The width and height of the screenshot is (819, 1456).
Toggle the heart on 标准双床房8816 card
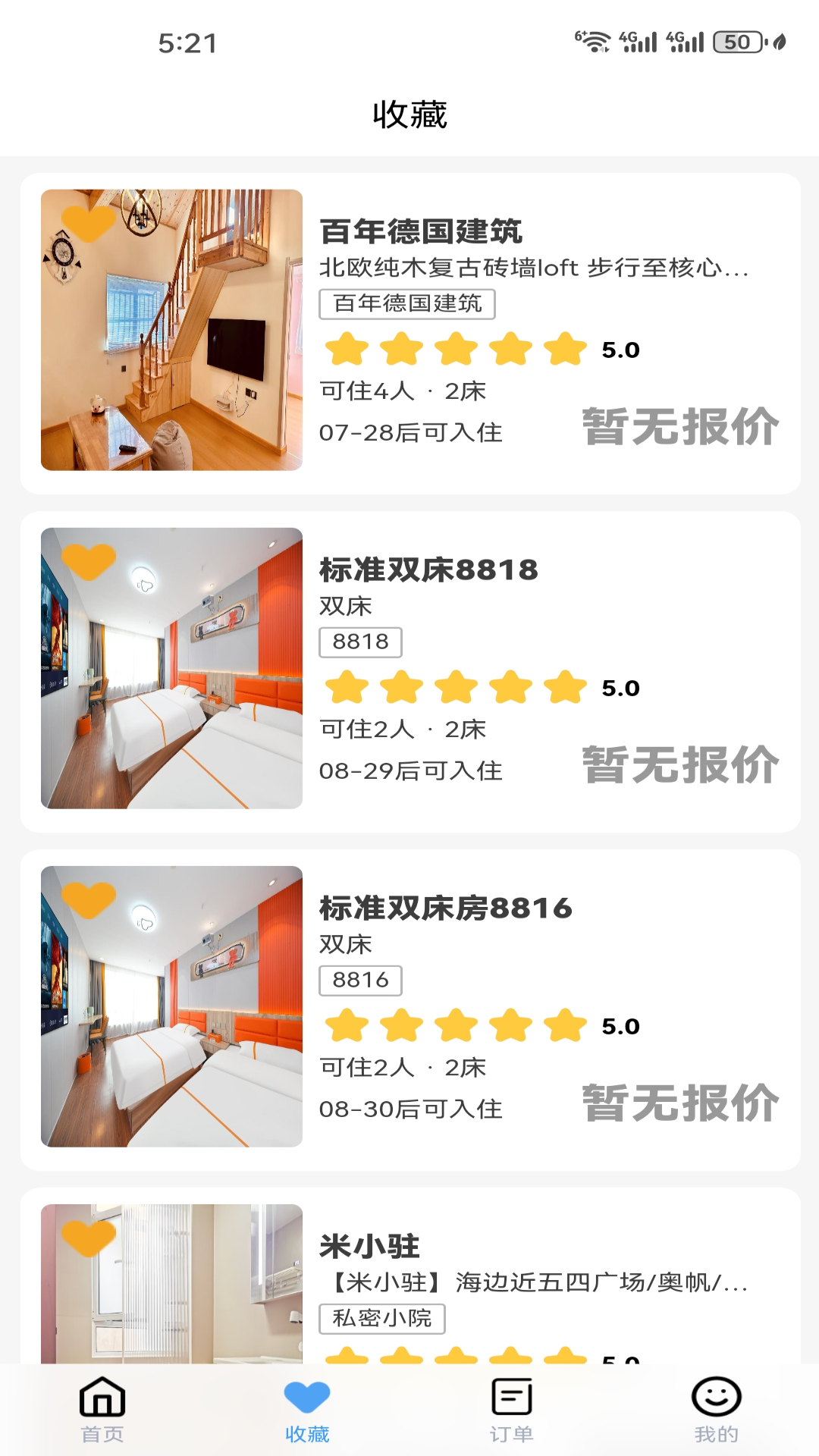tap(89, 900)
